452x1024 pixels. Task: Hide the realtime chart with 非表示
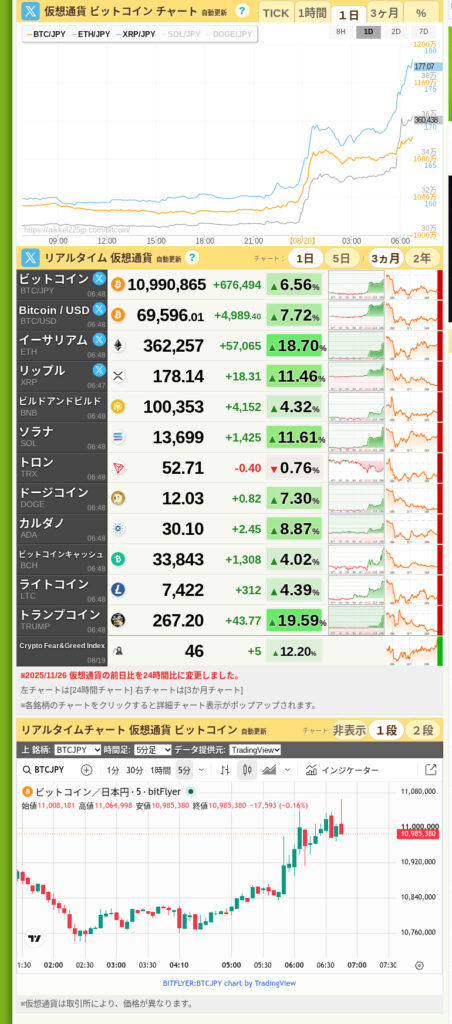(349, 730)
